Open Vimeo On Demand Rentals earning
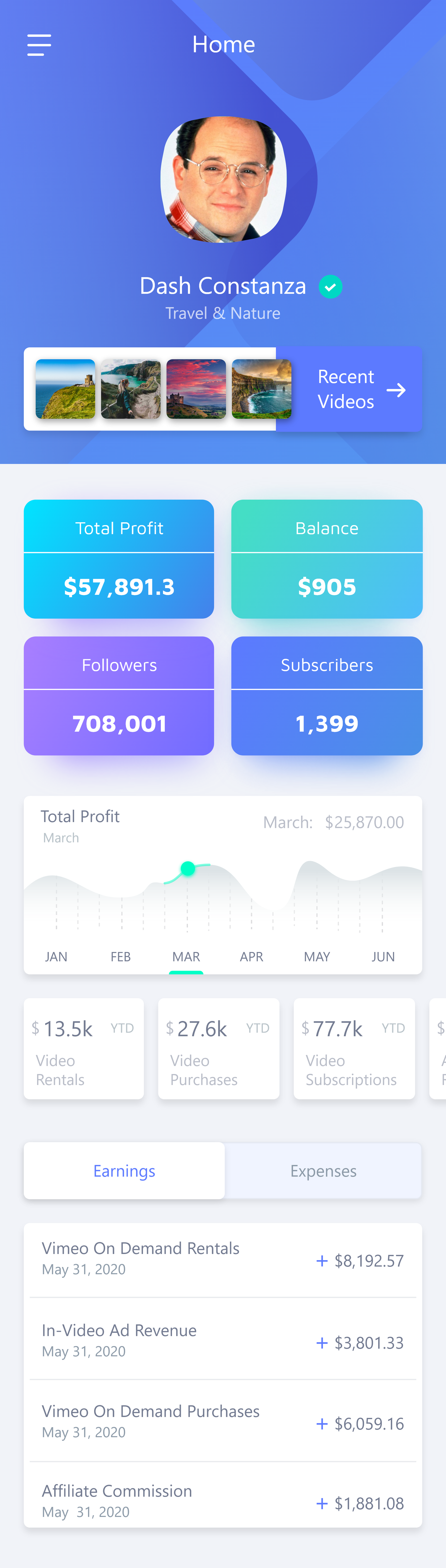 (x=223, y=1259)
